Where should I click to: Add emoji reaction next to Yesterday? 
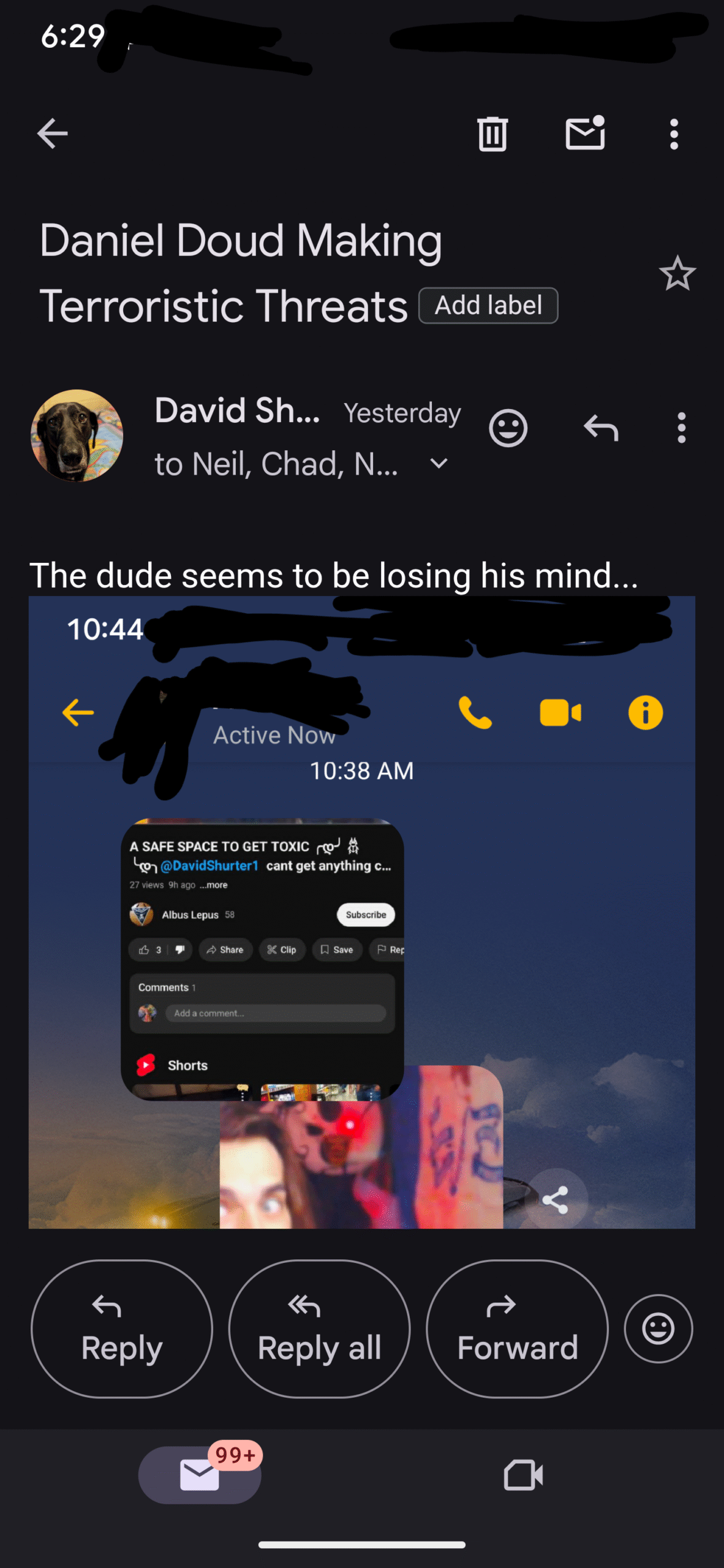tap(508, 428)
